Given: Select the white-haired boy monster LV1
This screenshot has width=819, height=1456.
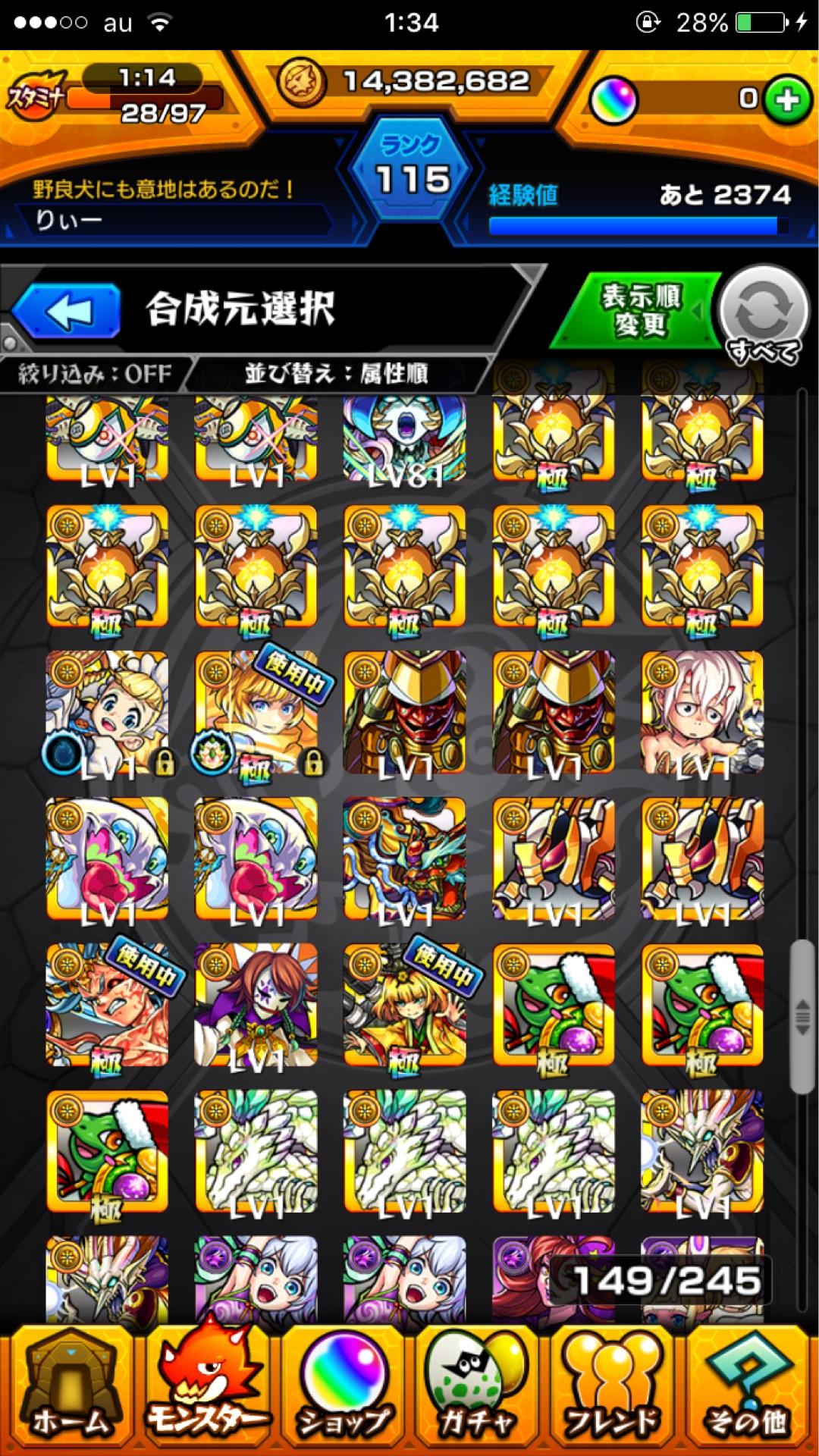Looking at the screenshot, I should point(701,713).
